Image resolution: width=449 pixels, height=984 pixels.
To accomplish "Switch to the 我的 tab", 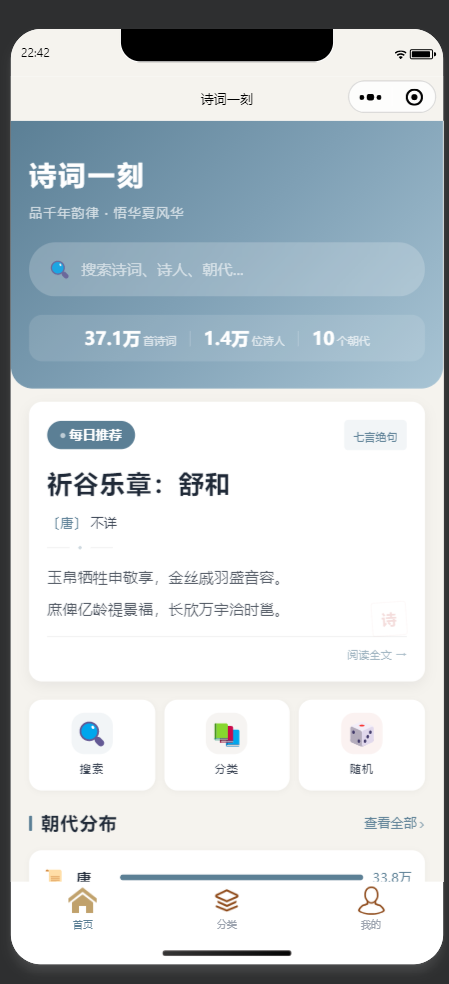I will tap(371, 907).
